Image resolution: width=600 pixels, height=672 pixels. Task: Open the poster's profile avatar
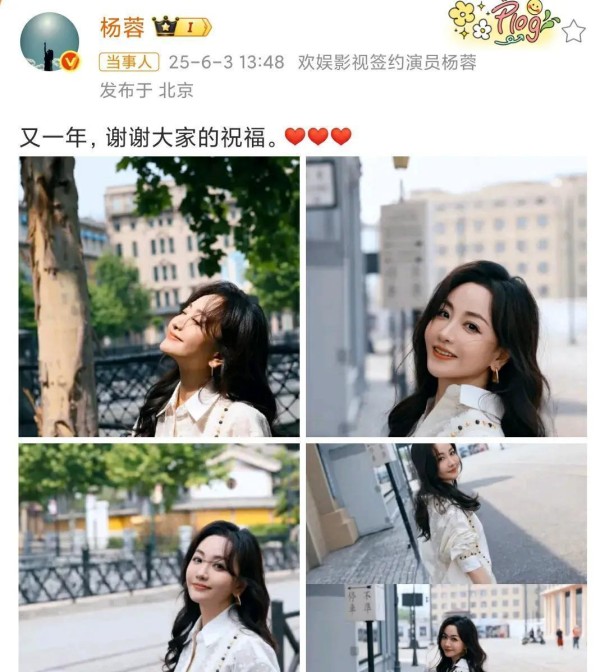click(x=49, y=41)
